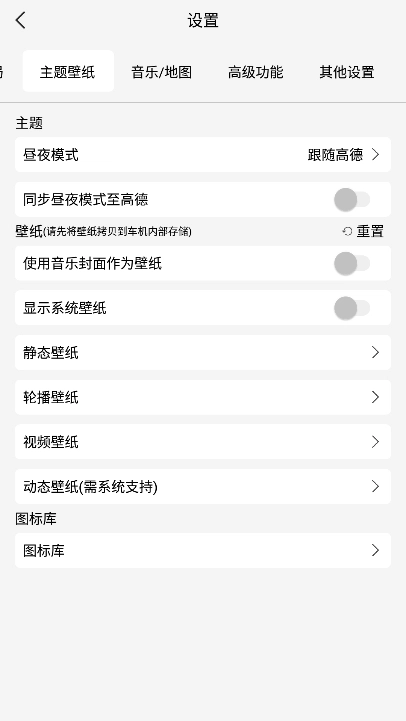Screen dimensions: 406x721
Task: Open the 图标库 row
Action: click(x=203, y=550)
